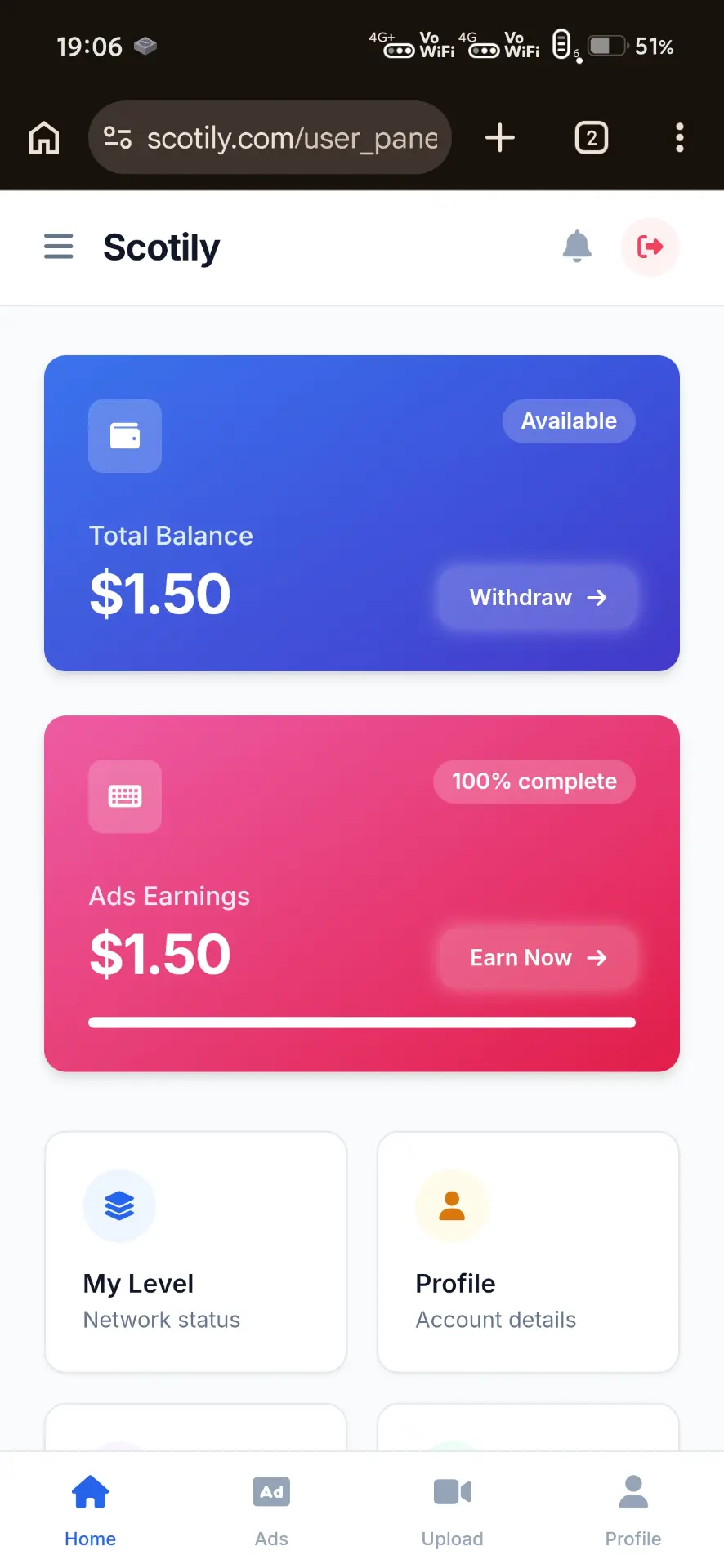Viewport: 724px width, 1568px height.
Task: Tap the browser address bar
Action: click(270, 138)
